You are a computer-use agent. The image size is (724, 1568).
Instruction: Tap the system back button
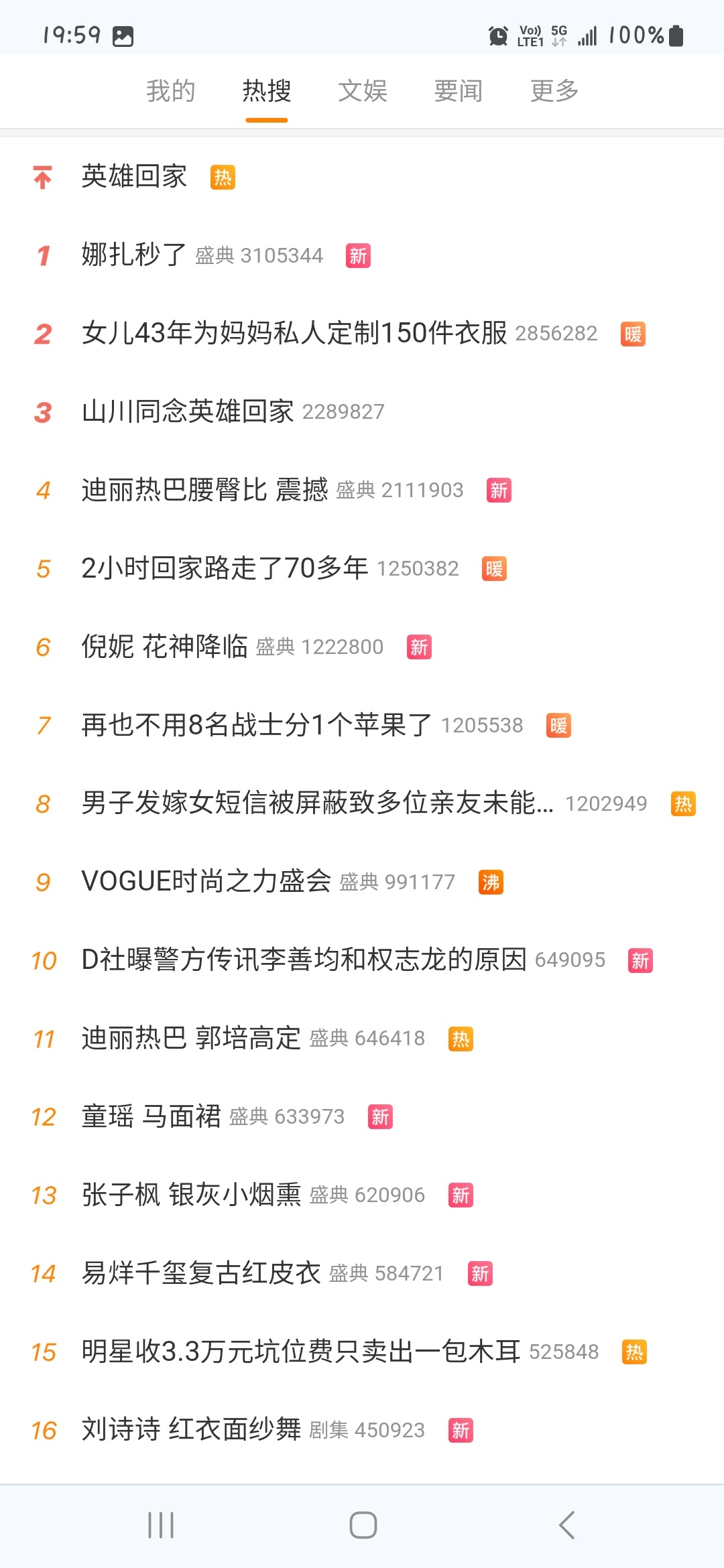point(566,1525)
